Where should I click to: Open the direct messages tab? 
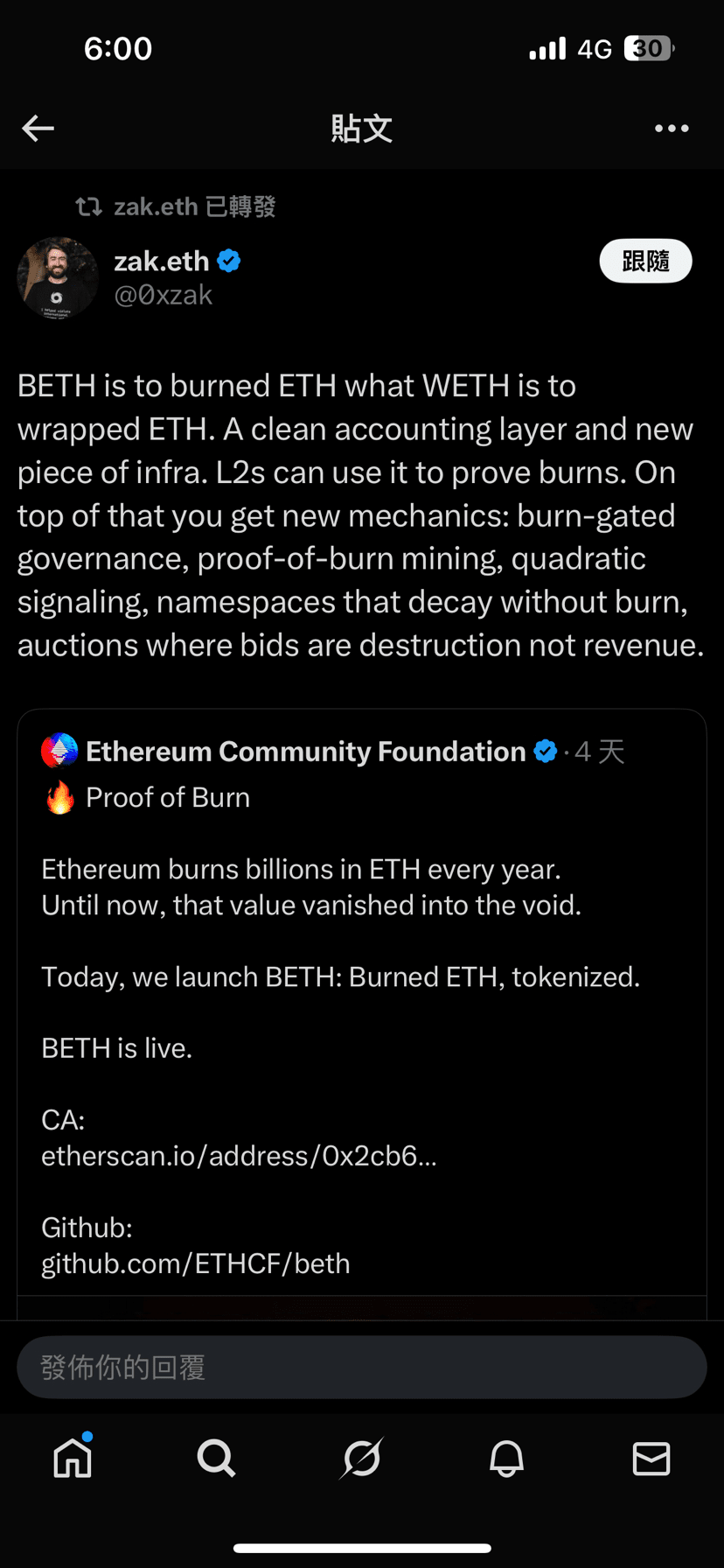651,1459
